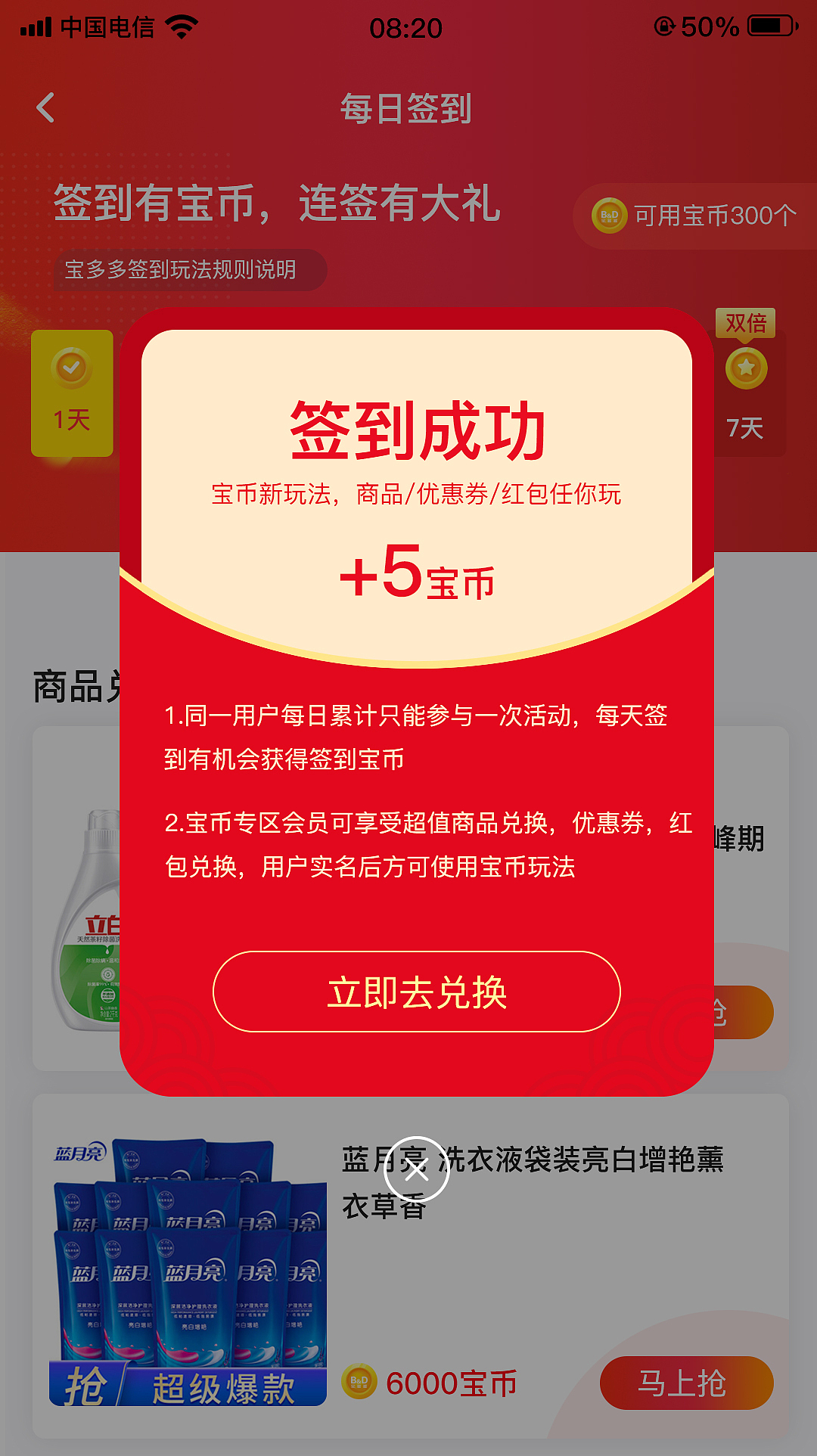
Task: Tap the 双倍 badge on the 7天 reward
Action: click(747, 324)
